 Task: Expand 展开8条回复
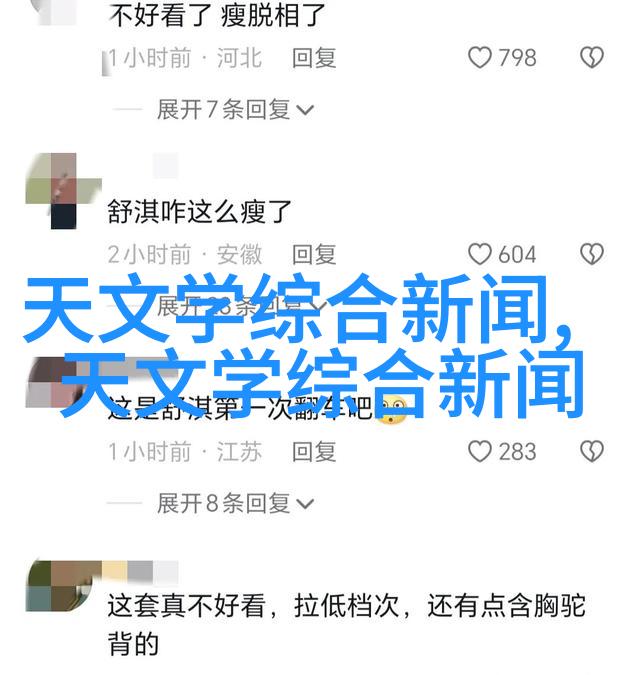click(x=235, y=502)
